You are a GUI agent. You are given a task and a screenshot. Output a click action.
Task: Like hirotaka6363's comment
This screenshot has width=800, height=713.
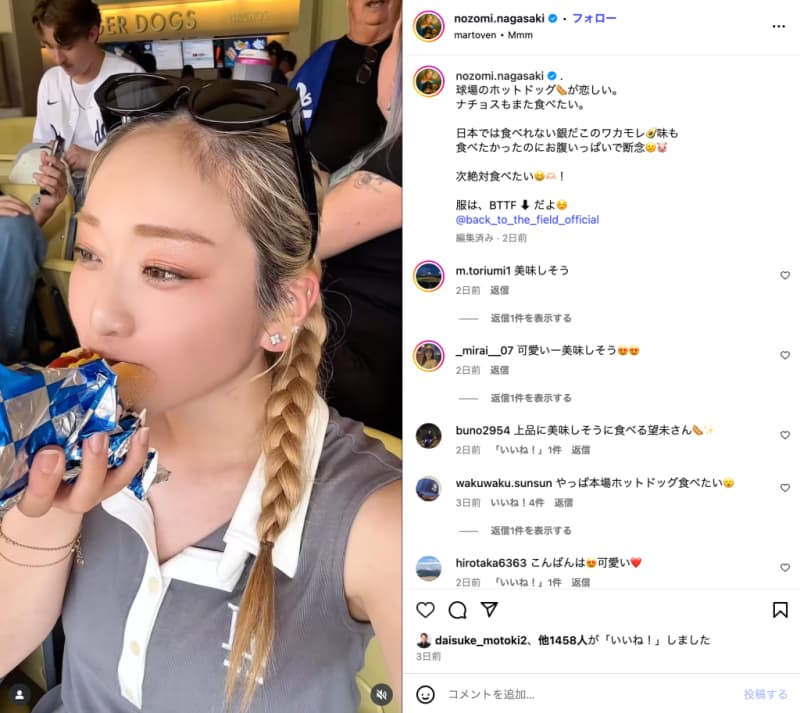click(x=784, y=567)
